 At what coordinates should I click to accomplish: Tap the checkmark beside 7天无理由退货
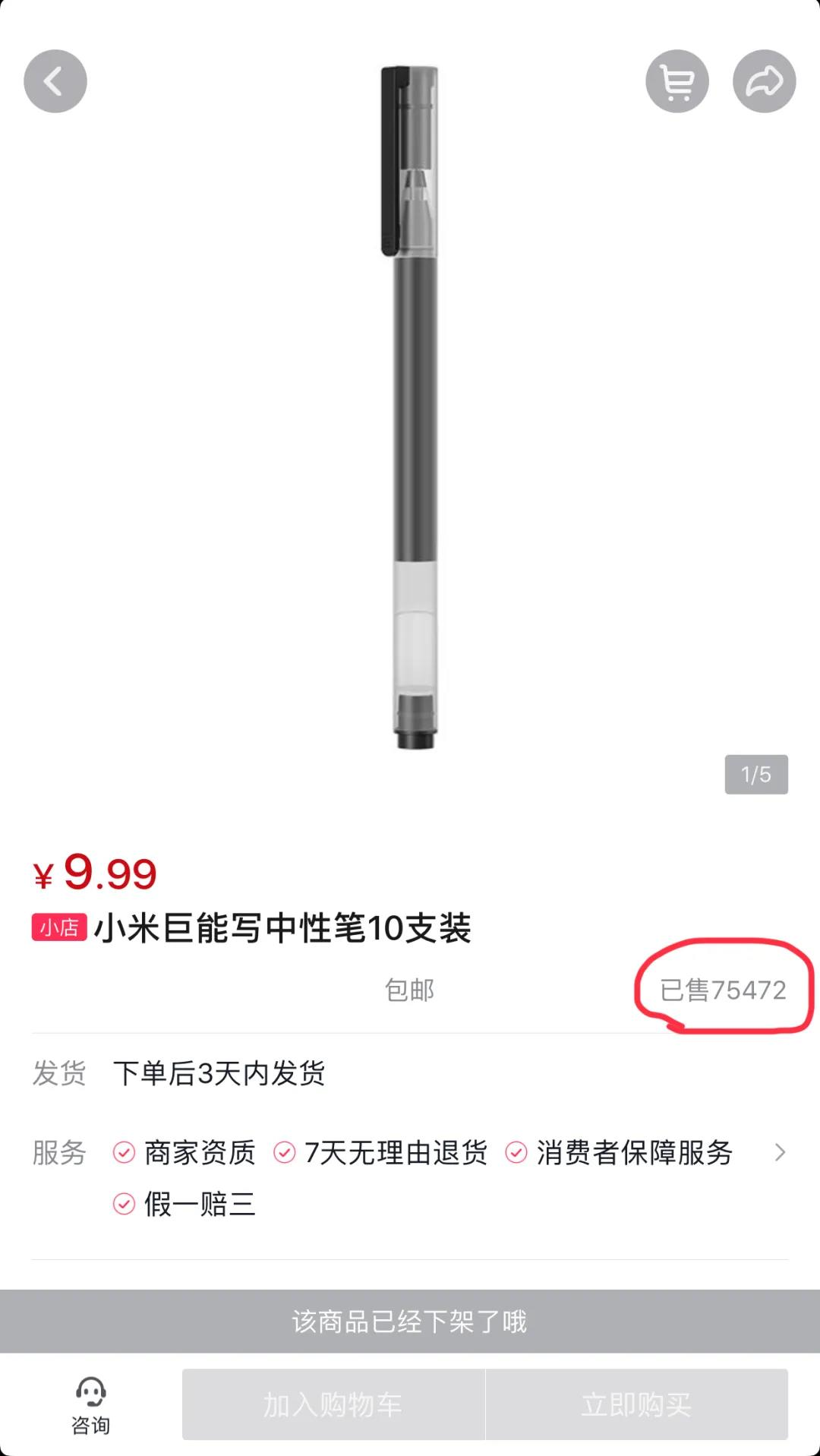(285, 1153)
